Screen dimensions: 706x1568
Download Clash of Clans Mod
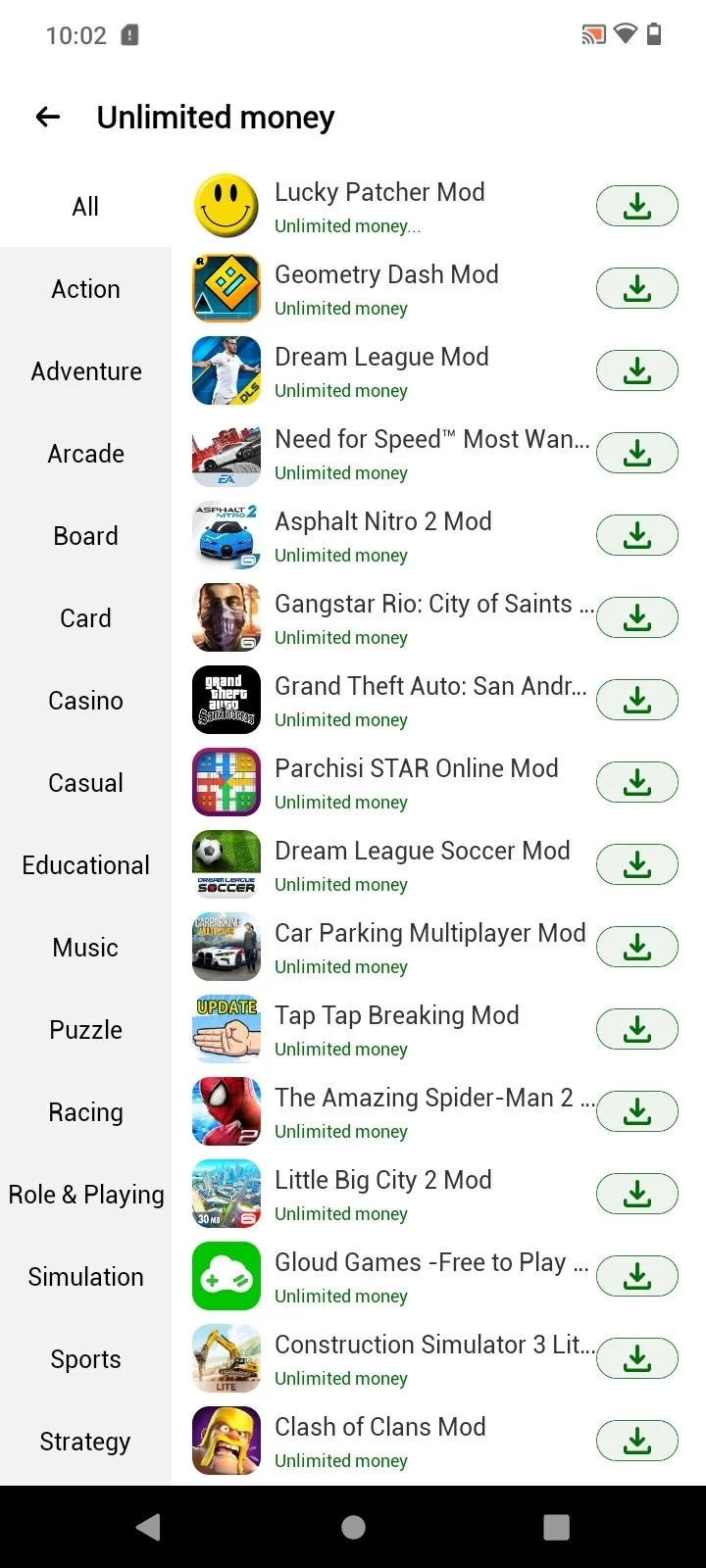point(637,1442)
